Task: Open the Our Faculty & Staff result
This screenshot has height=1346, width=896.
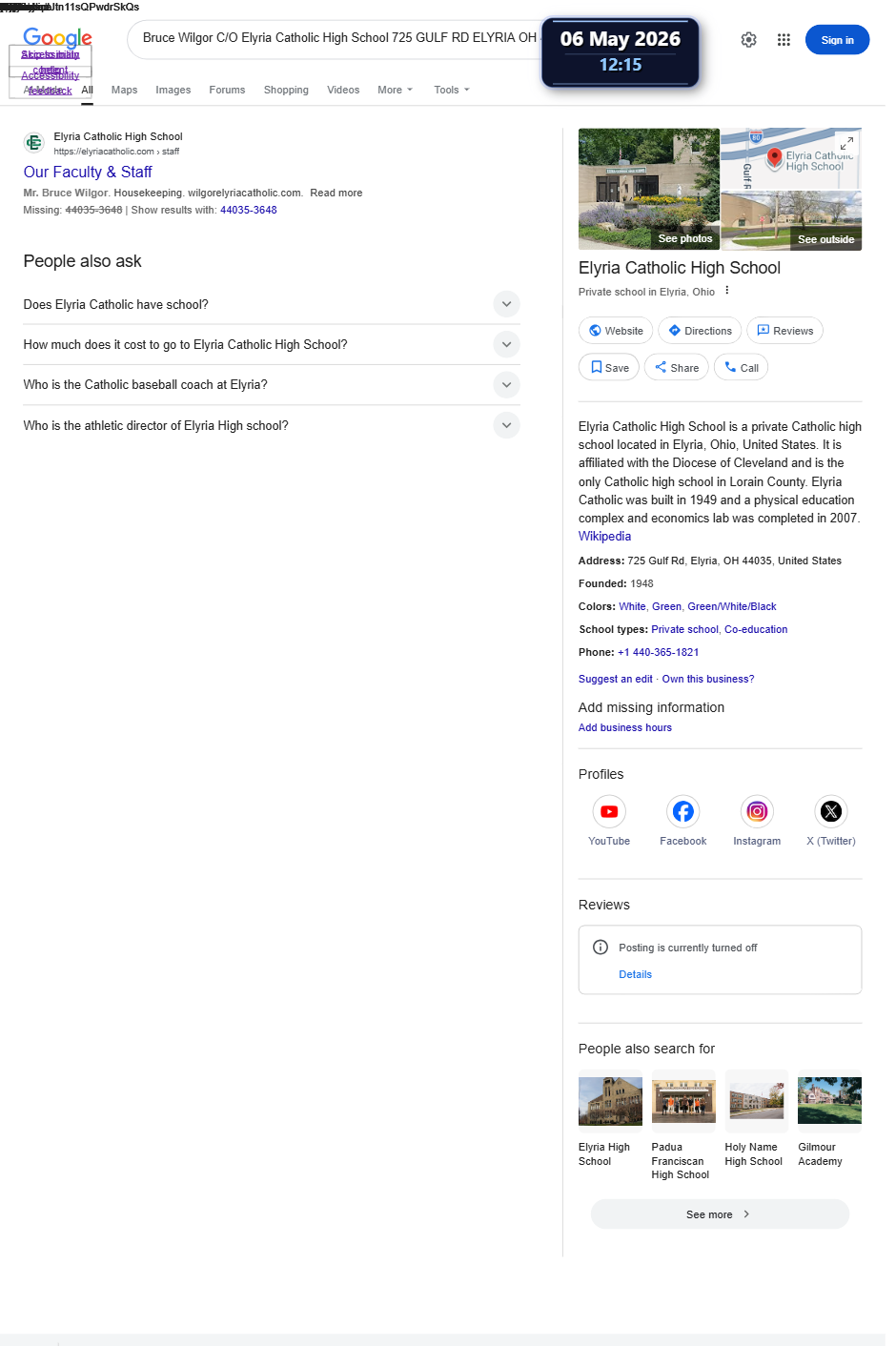Action: [x=88, y=172]
